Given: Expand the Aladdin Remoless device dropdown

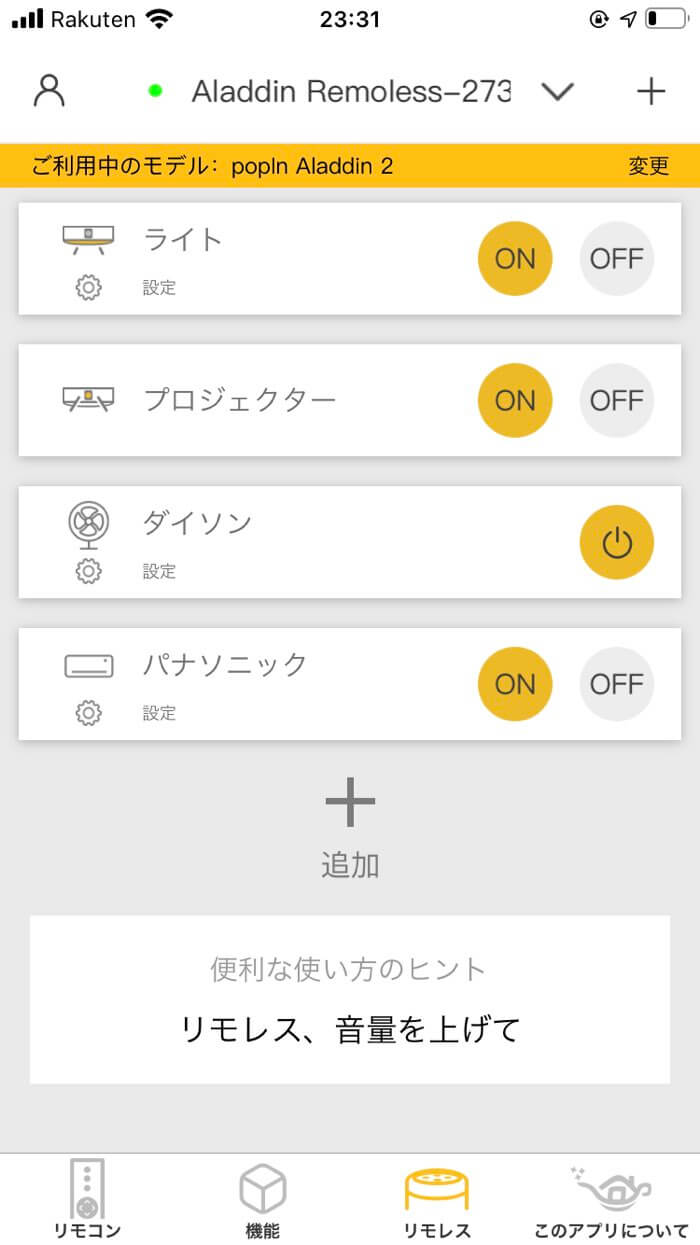Looking at the screenshot, I should 557,92.
